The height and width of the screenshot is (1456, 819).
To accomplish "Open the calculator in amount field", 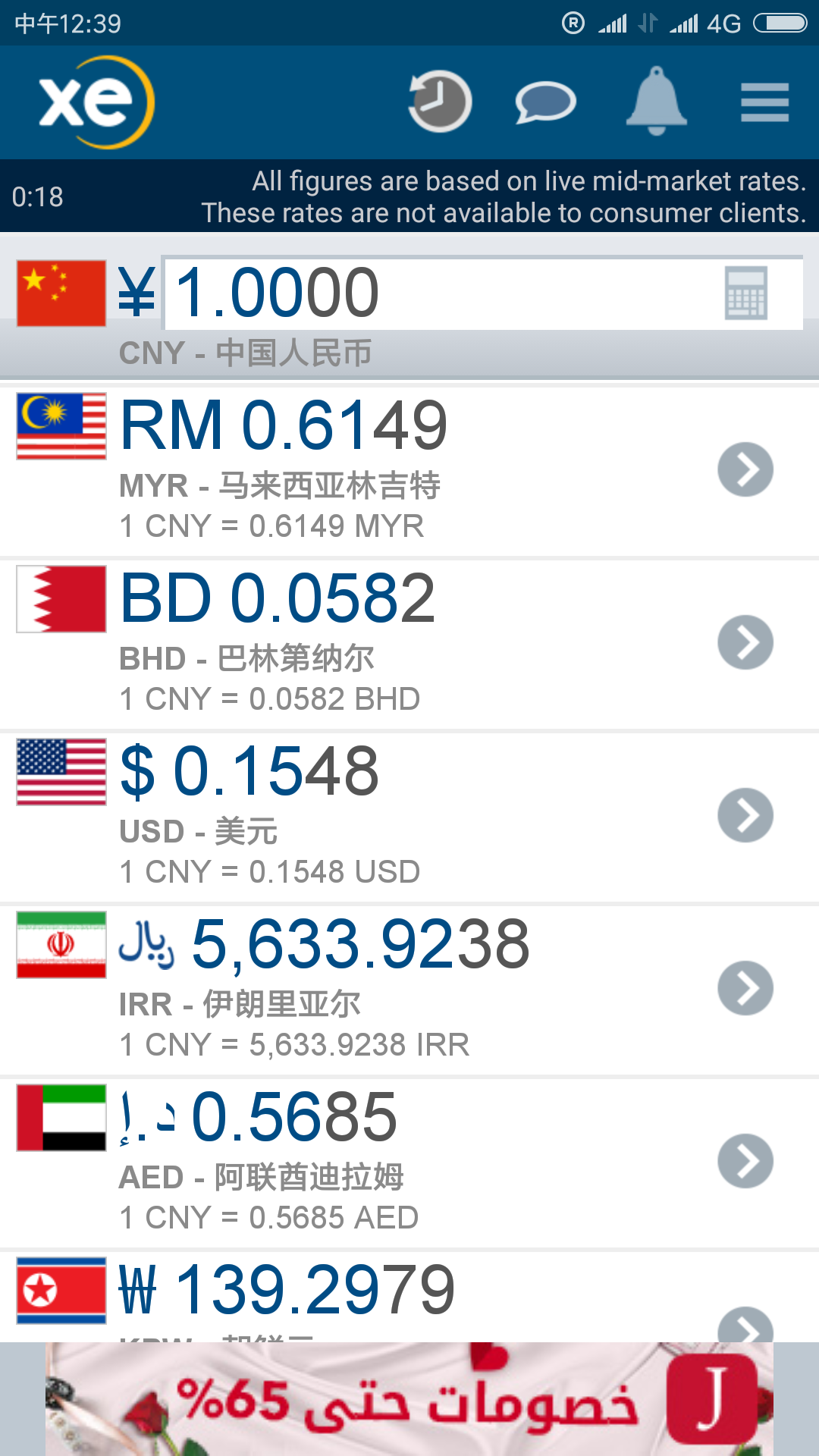I will pos(746,293).
